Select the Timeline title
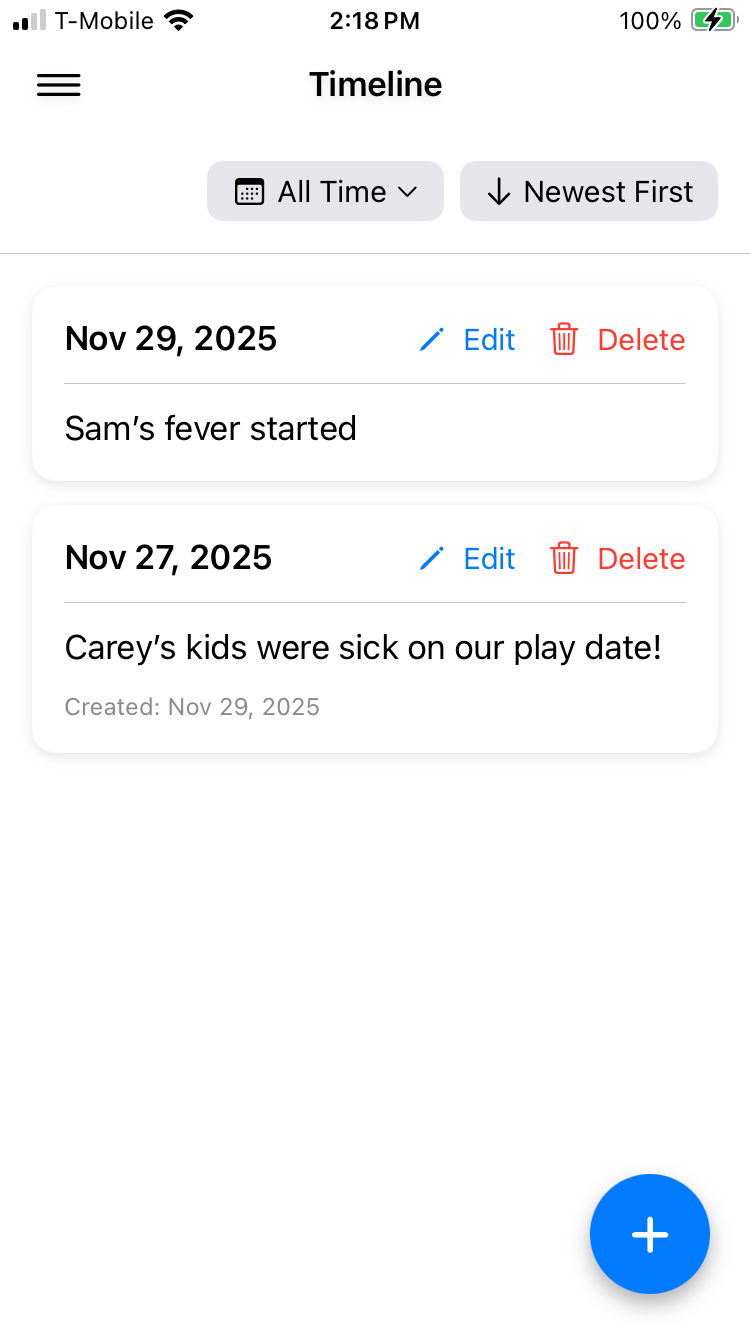 pos(375,85)
